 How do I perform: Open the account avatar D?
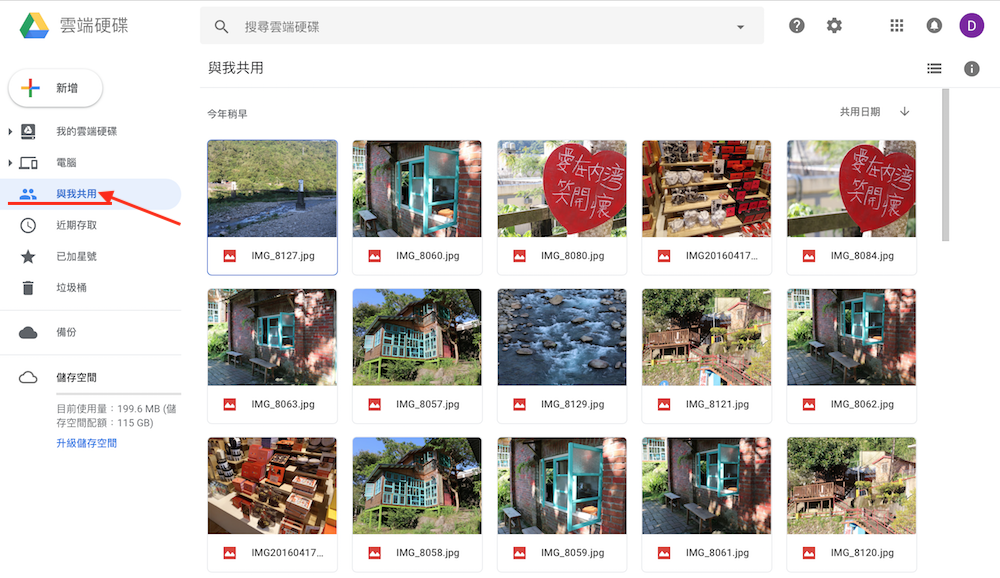971,26
